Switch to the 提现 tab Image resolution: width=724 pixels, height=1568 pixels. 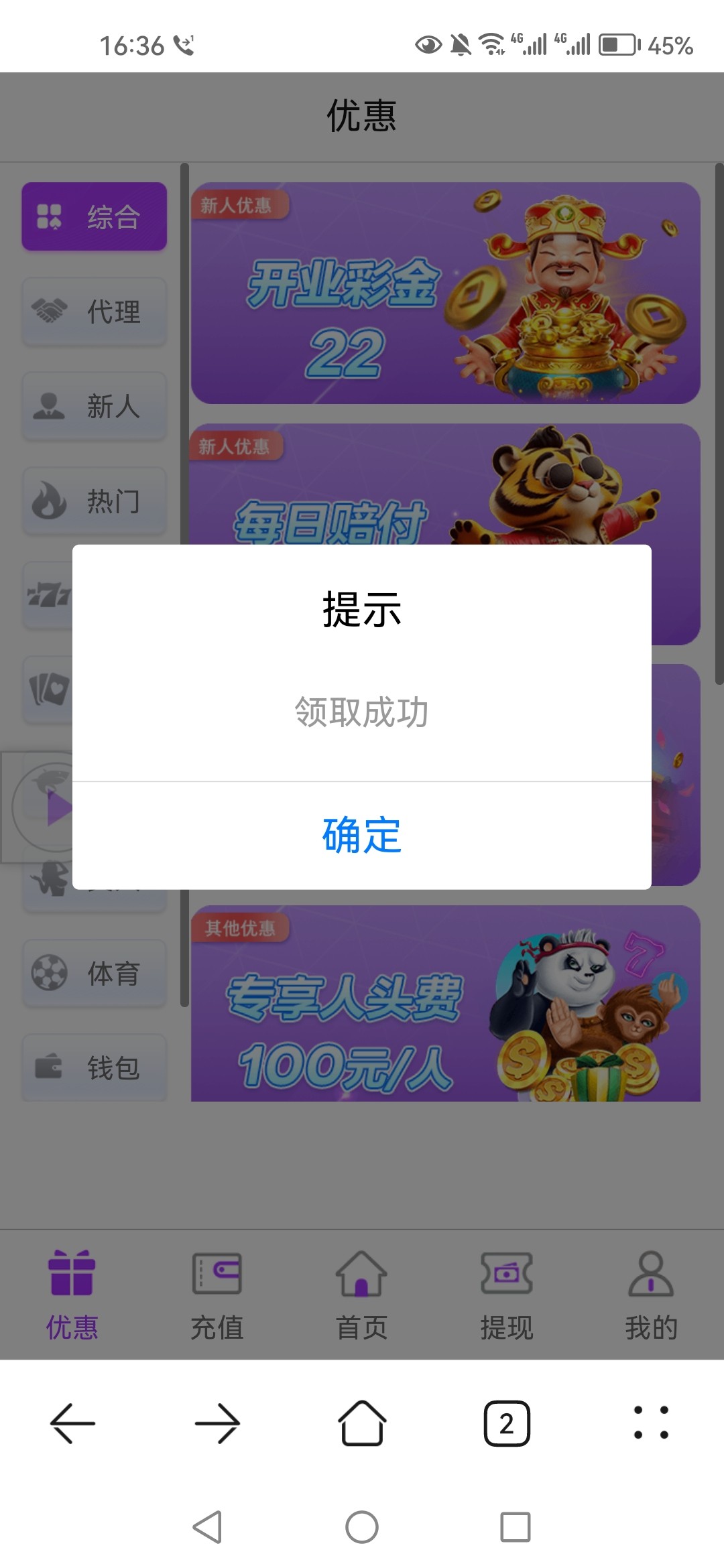(x=506, y=1295)
